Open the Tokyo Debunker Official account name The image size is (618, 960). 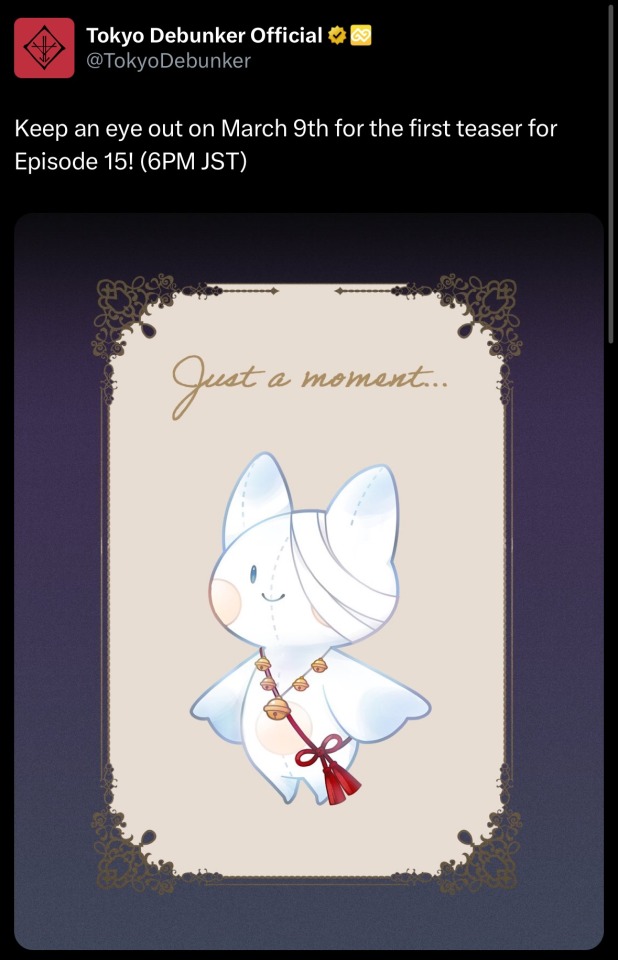[x=204, y=36]
